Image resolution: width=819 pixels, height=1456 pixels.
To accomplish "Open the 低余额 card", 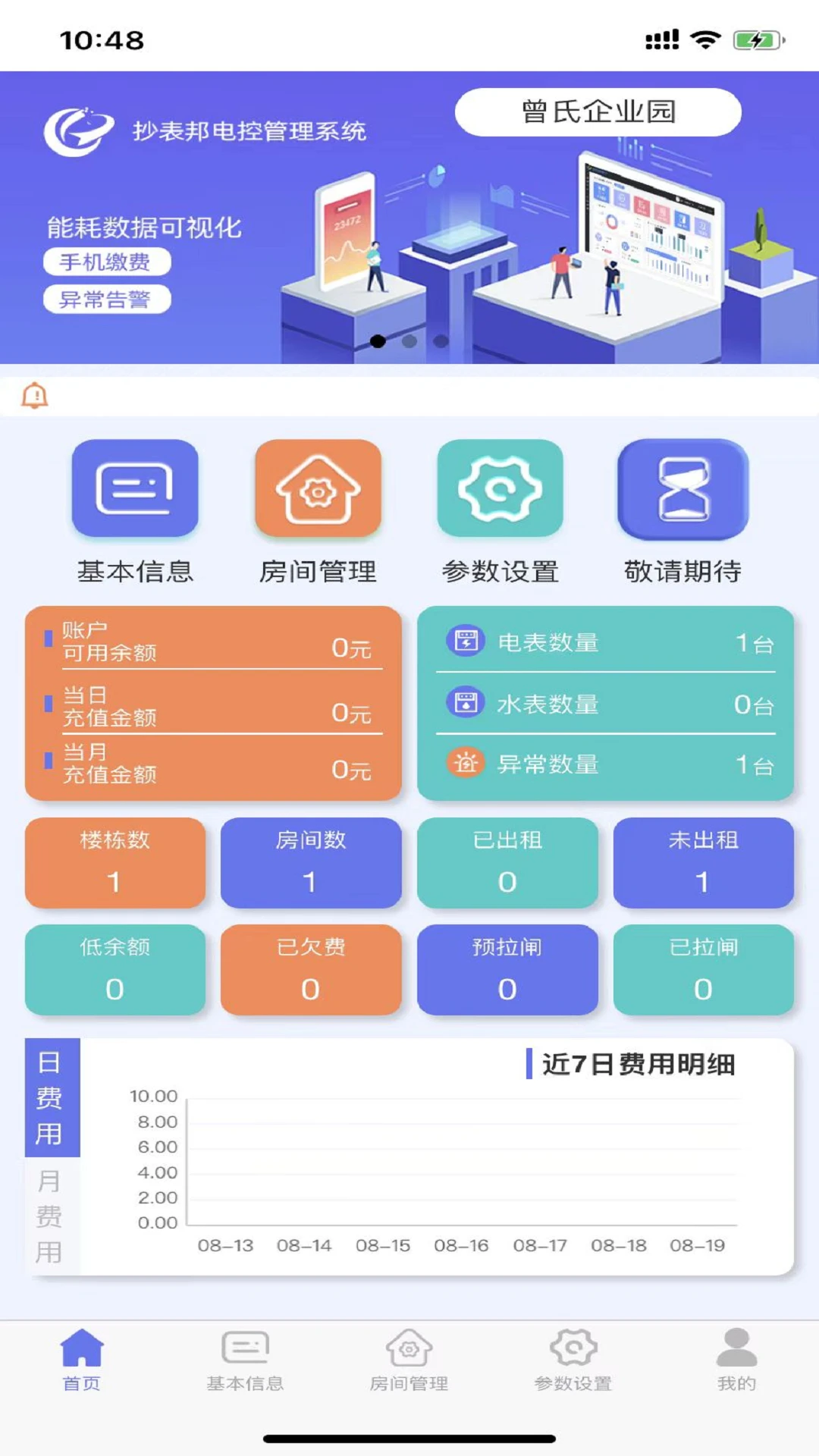I will click(x=115, y=969).
